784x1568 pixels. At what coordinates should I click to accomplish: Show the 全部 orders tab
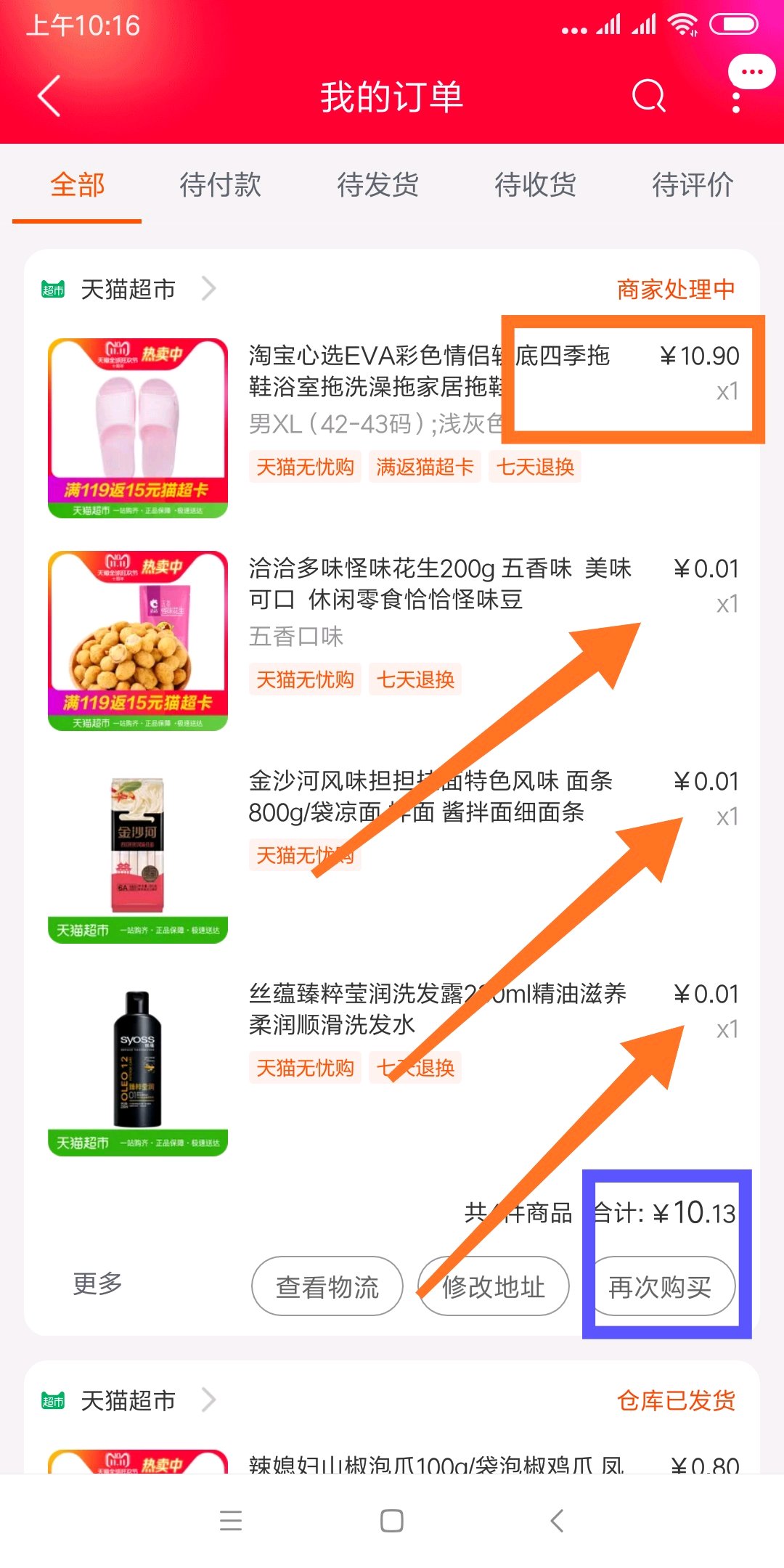[77, 184]
